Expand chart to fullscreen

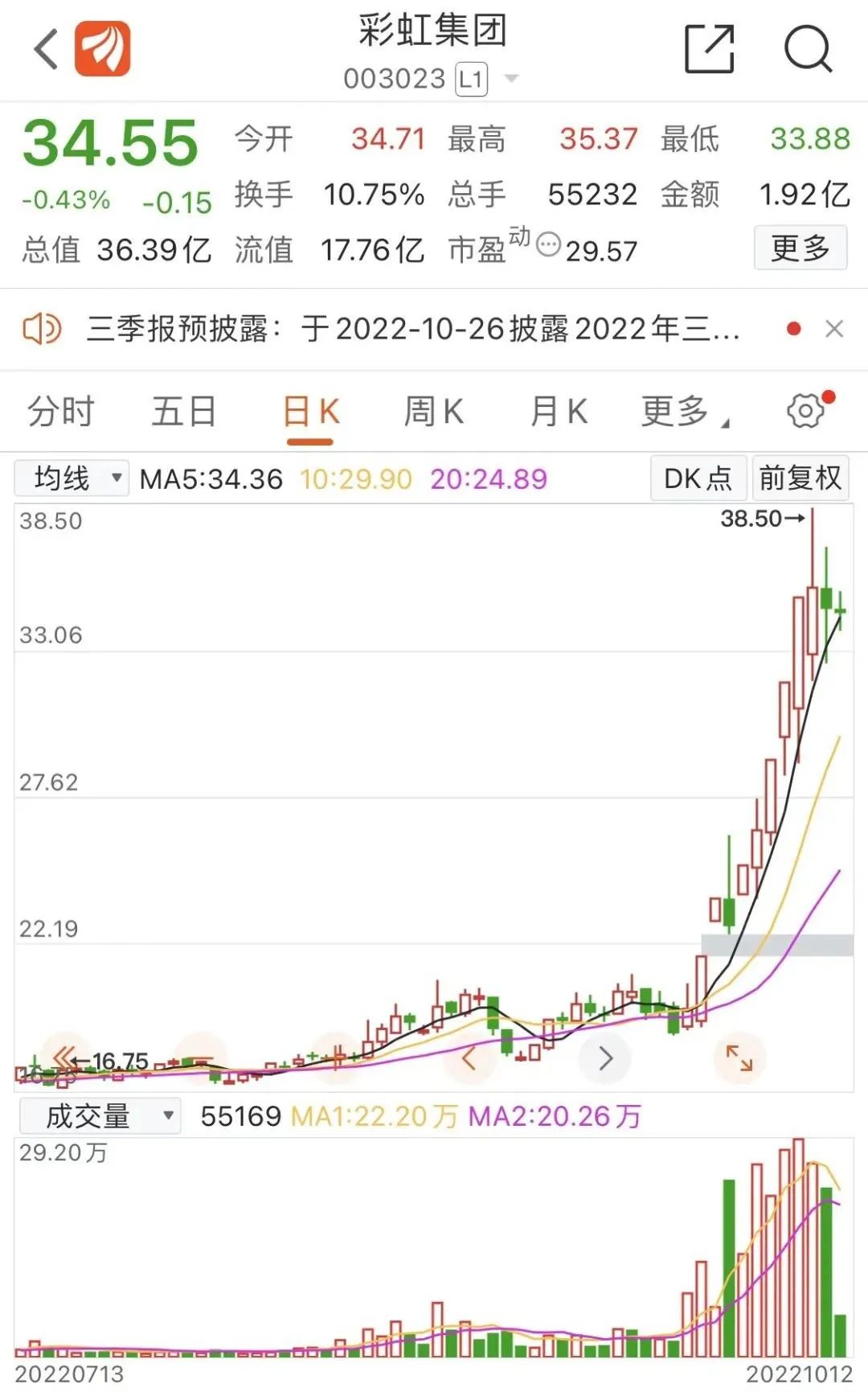click(x=739, y=1058)
